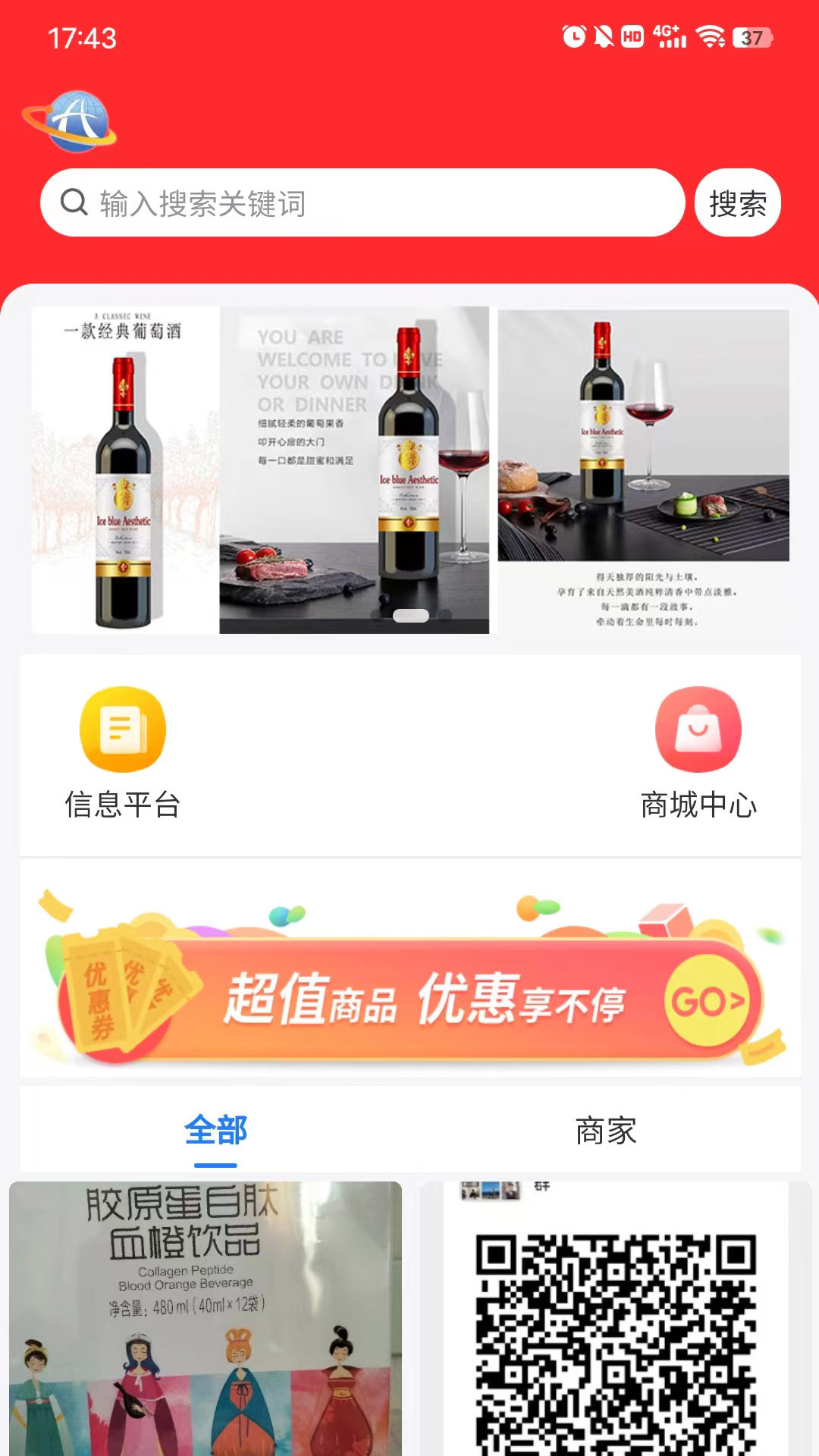
Task: Open 商城中心 mall center
Action: click(698, 754)
